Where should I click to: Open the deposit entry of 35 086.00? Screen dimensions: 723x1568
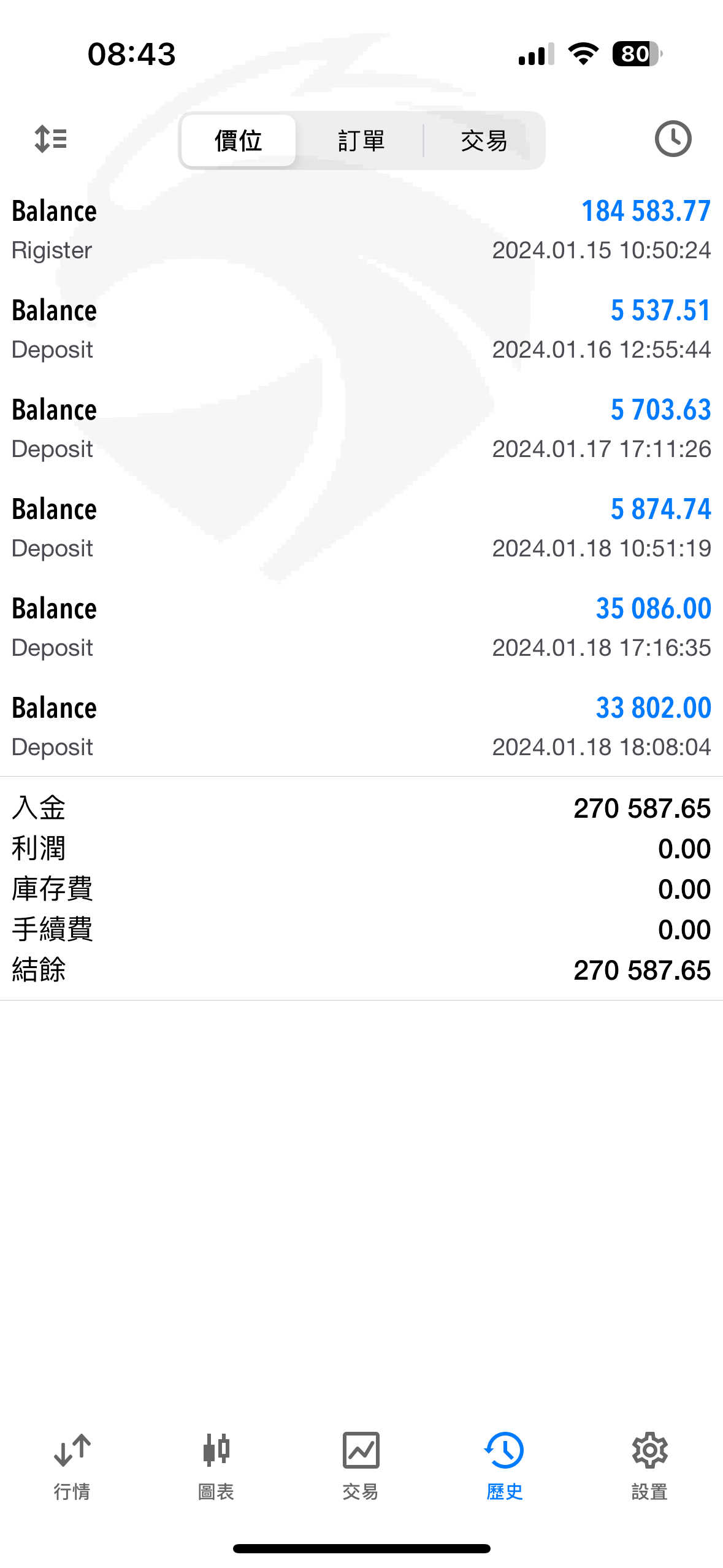tap(361, 628)
